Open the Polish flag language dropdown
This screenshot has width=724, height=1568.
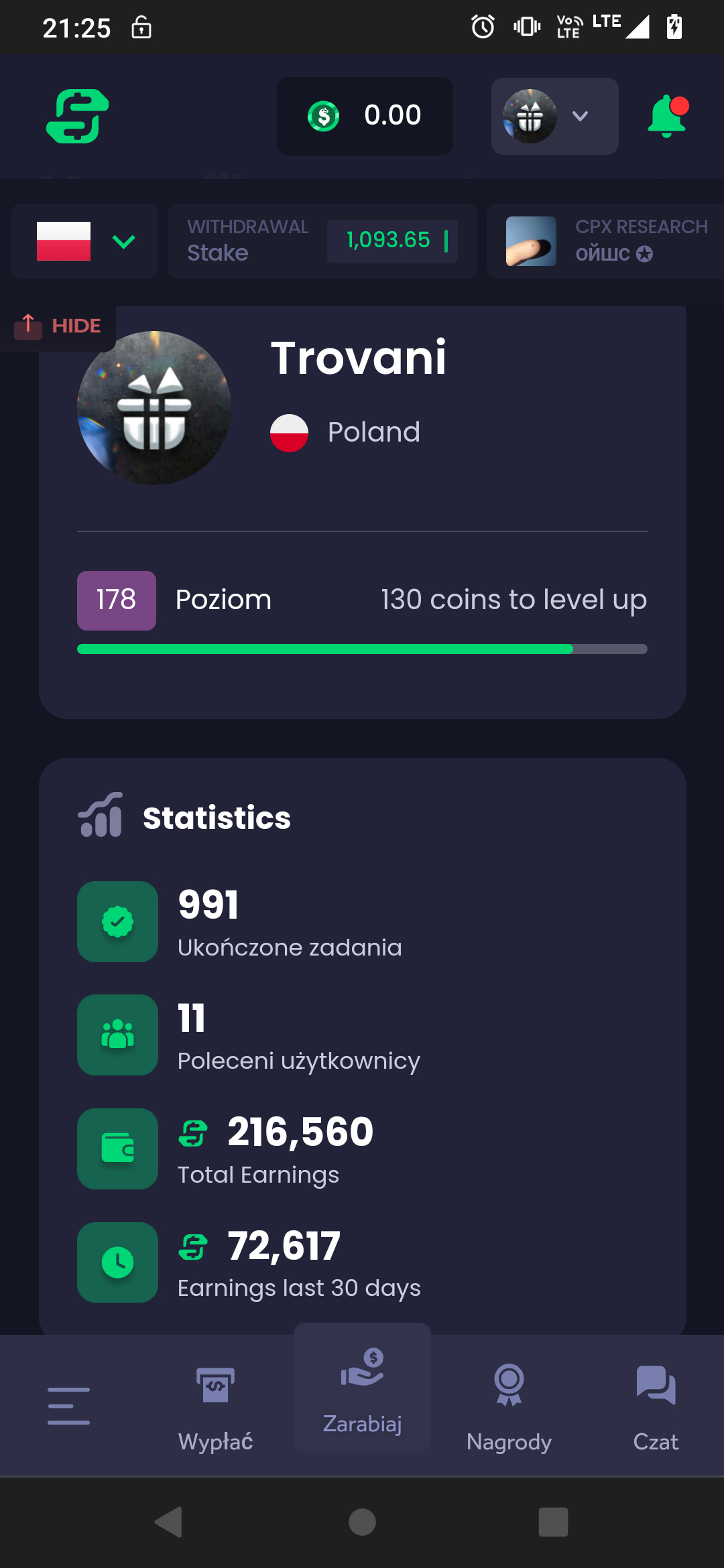click(x=85, y=241)
